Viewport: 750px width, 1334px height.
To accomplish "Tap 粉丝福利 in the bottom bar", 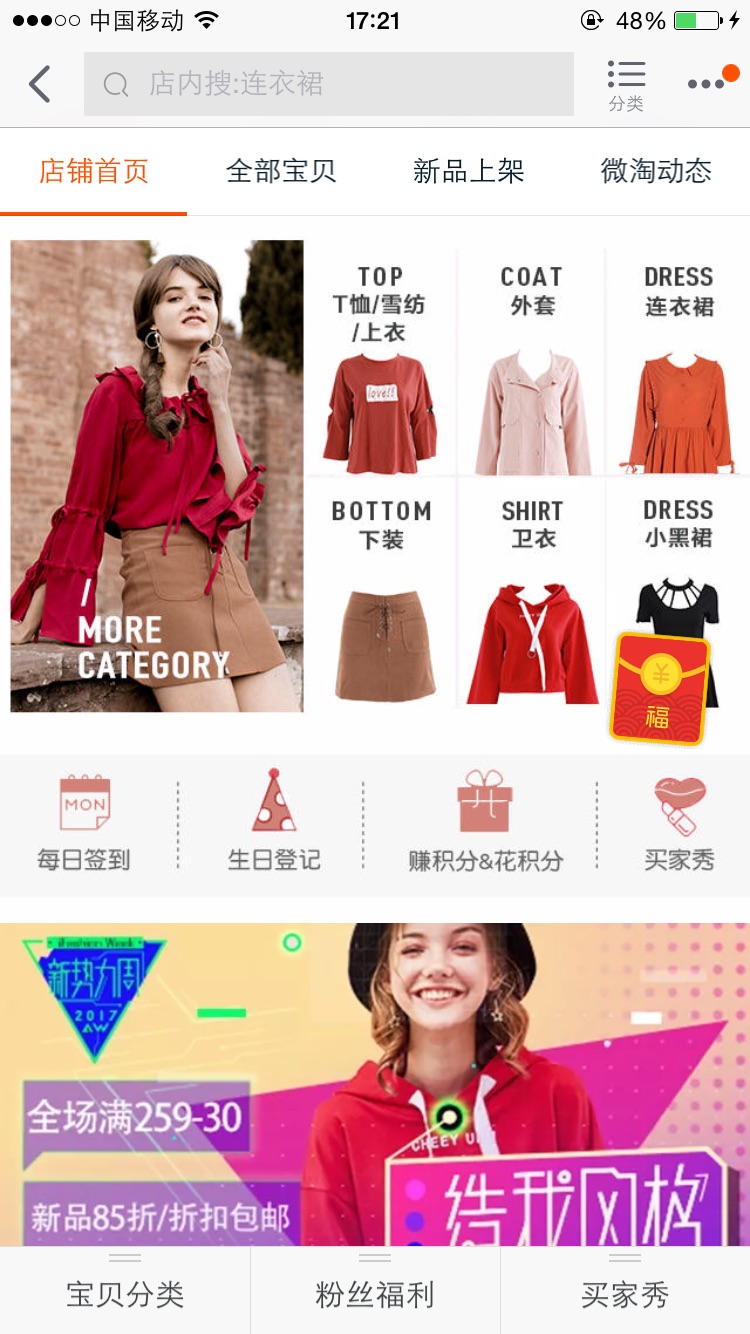I will (374, 1295).
